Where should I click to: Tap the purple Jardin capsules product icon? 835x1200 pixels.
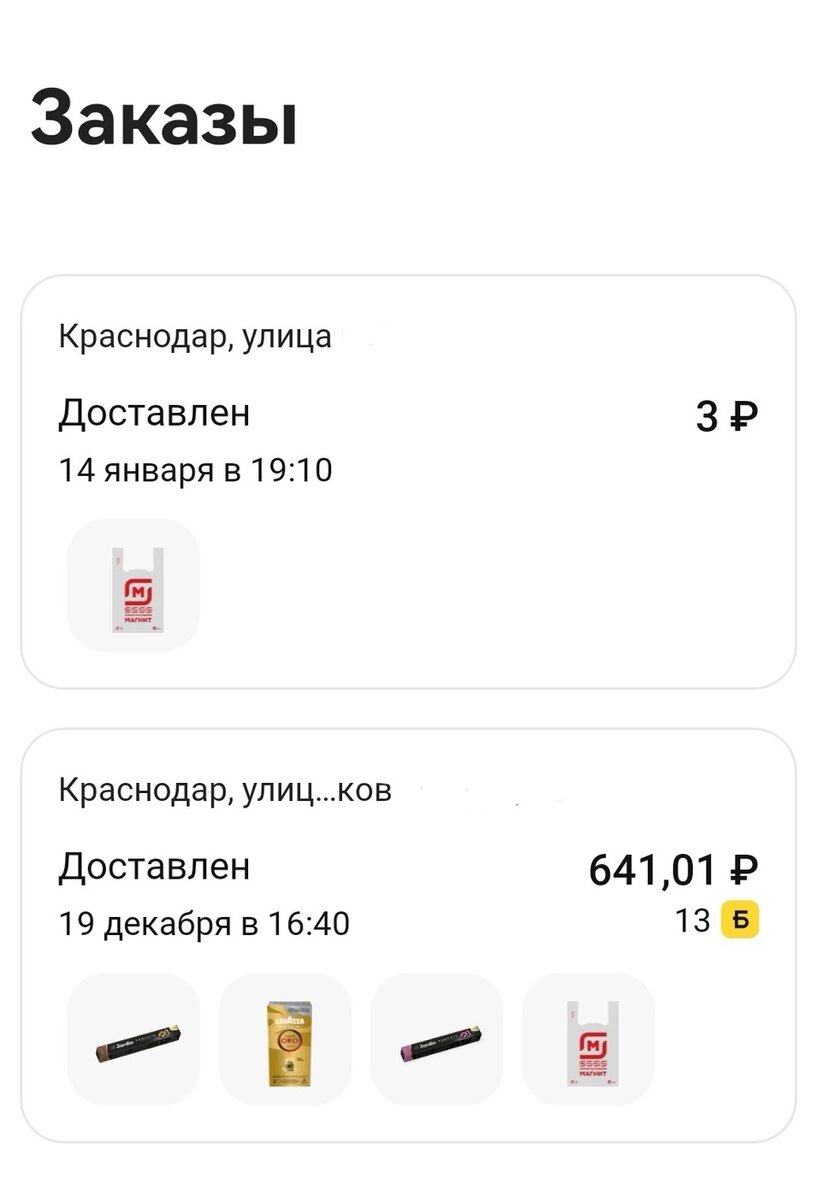click(x=442, y=1040)
